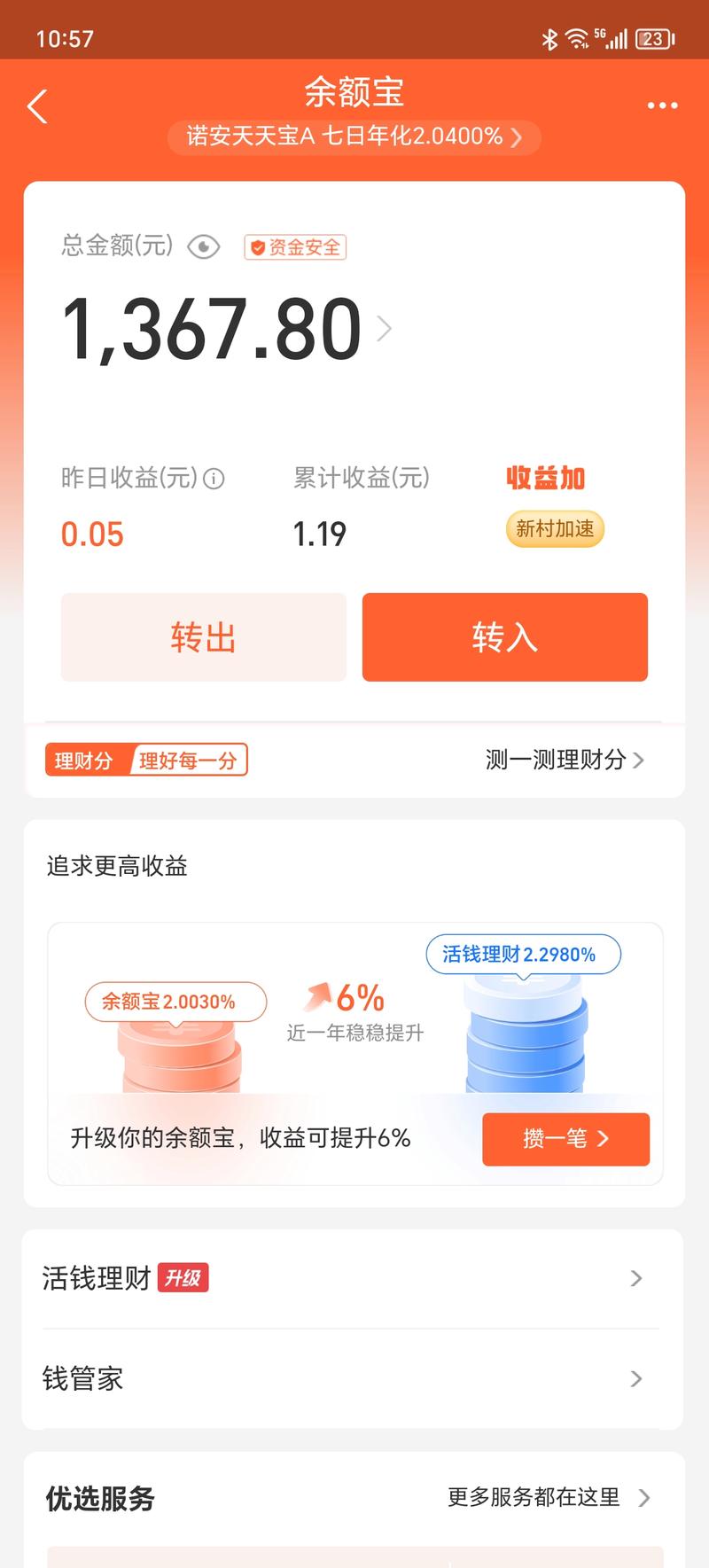Toggle balance visibility with the eye icon
Image resolution: width=709 pixels, height=1568 pixels.
[202, 246]
